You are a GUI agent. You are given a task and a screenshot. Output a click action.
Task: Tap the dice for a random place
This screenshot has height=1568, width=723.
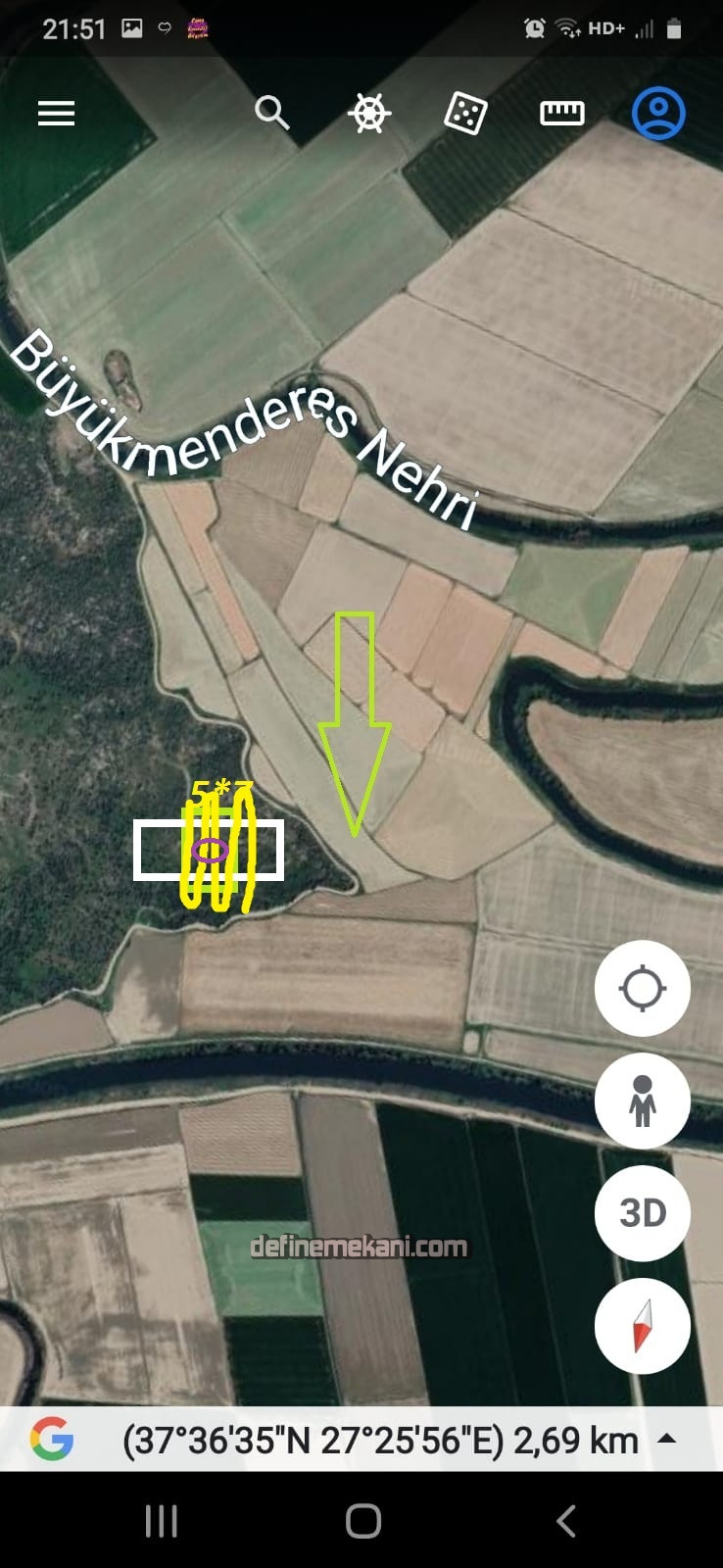[465, 114]
